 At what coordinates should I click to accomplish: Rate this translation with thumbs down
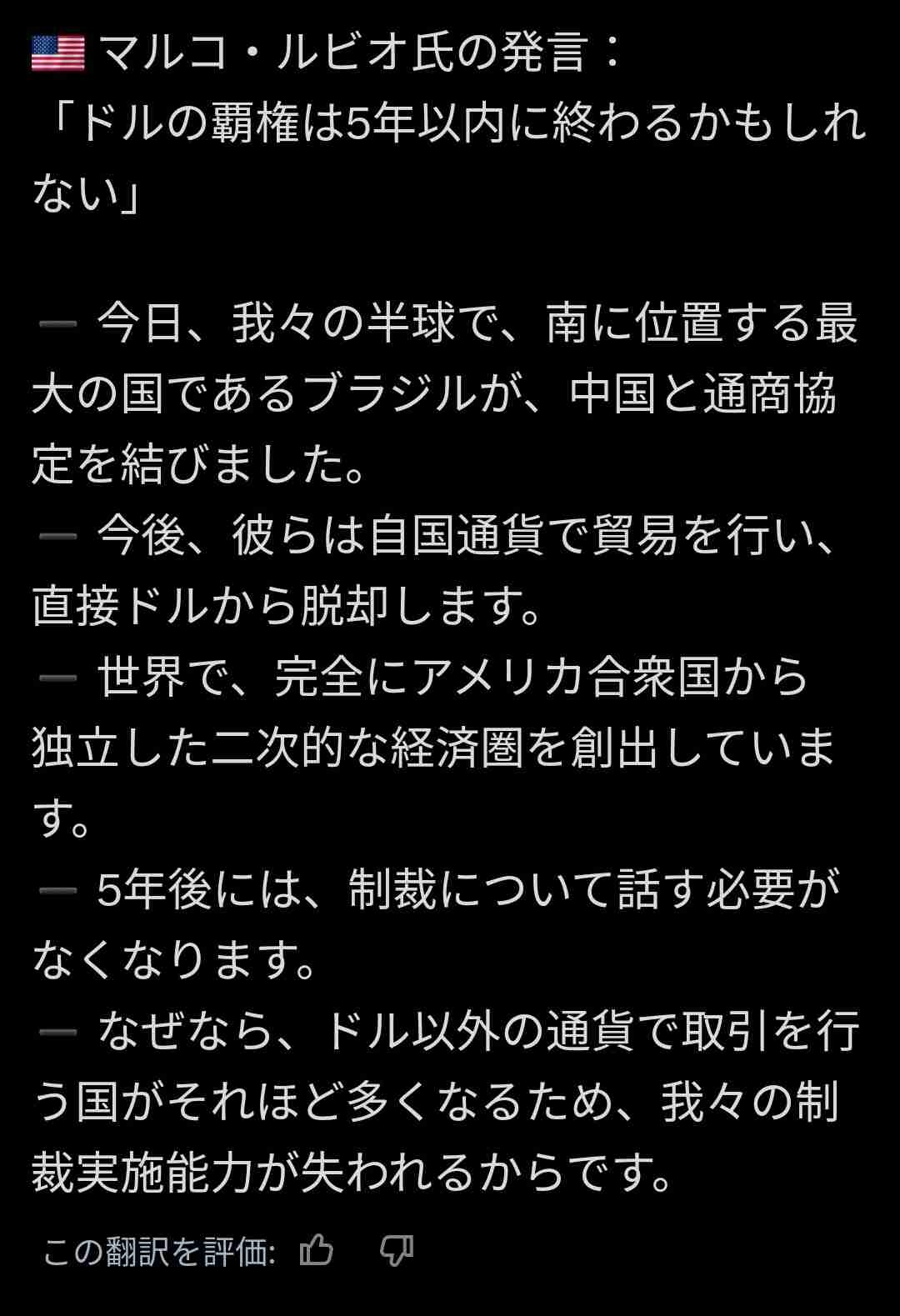(397, 1250)
